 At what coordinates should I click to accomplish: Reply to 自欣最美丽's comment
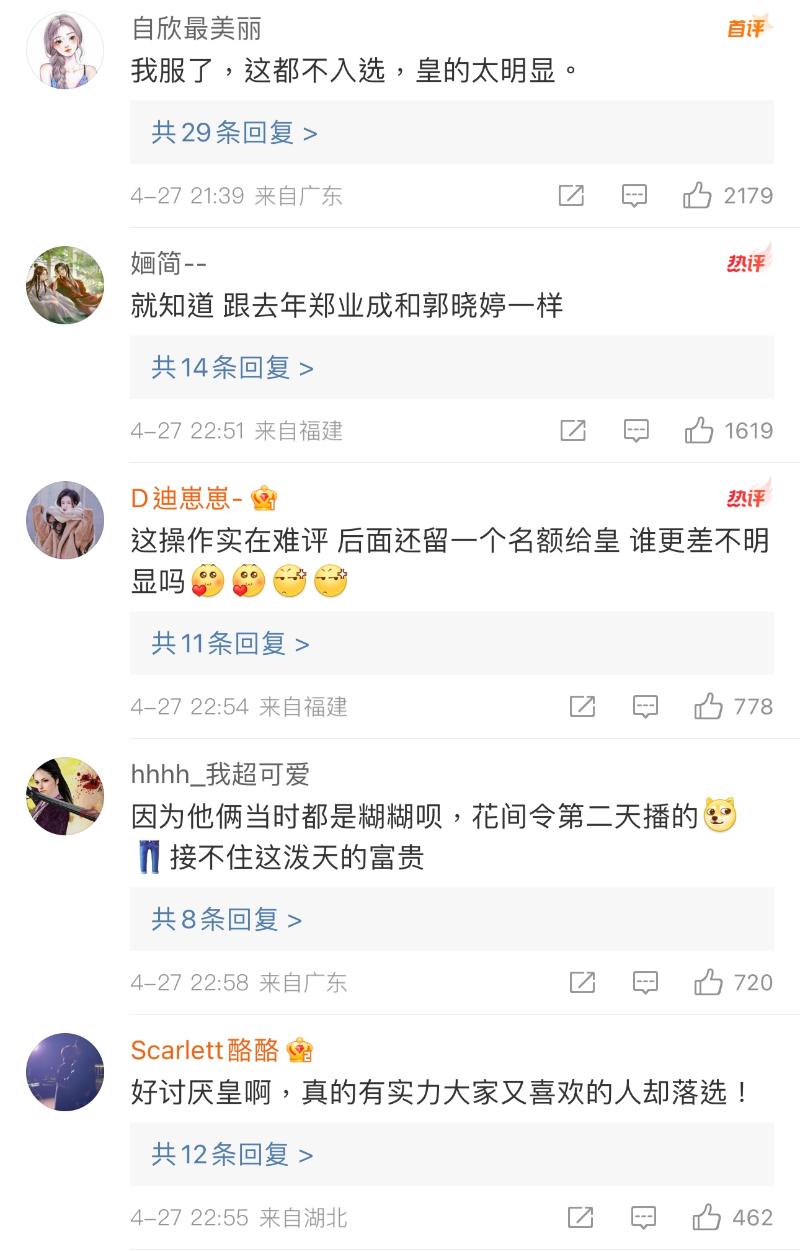[634, 195]
